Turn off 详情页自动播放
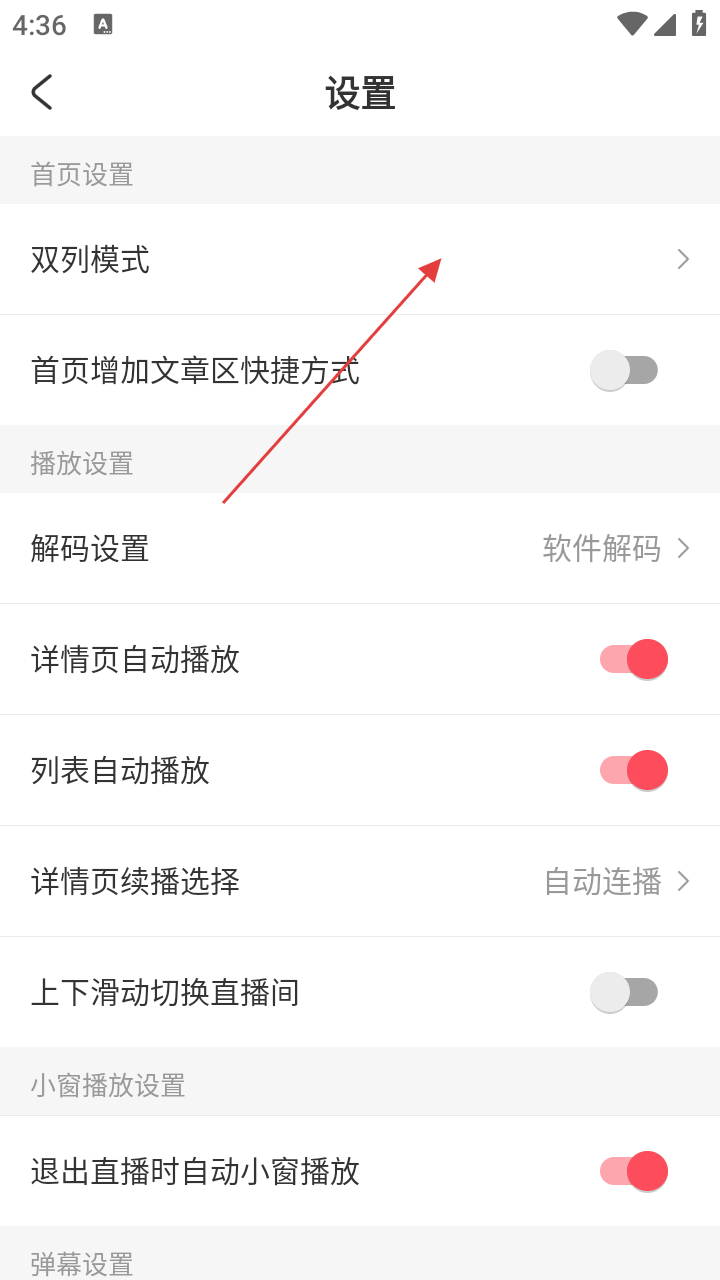The height and width of the screenshot is (1280, 720). pos(634,660)
